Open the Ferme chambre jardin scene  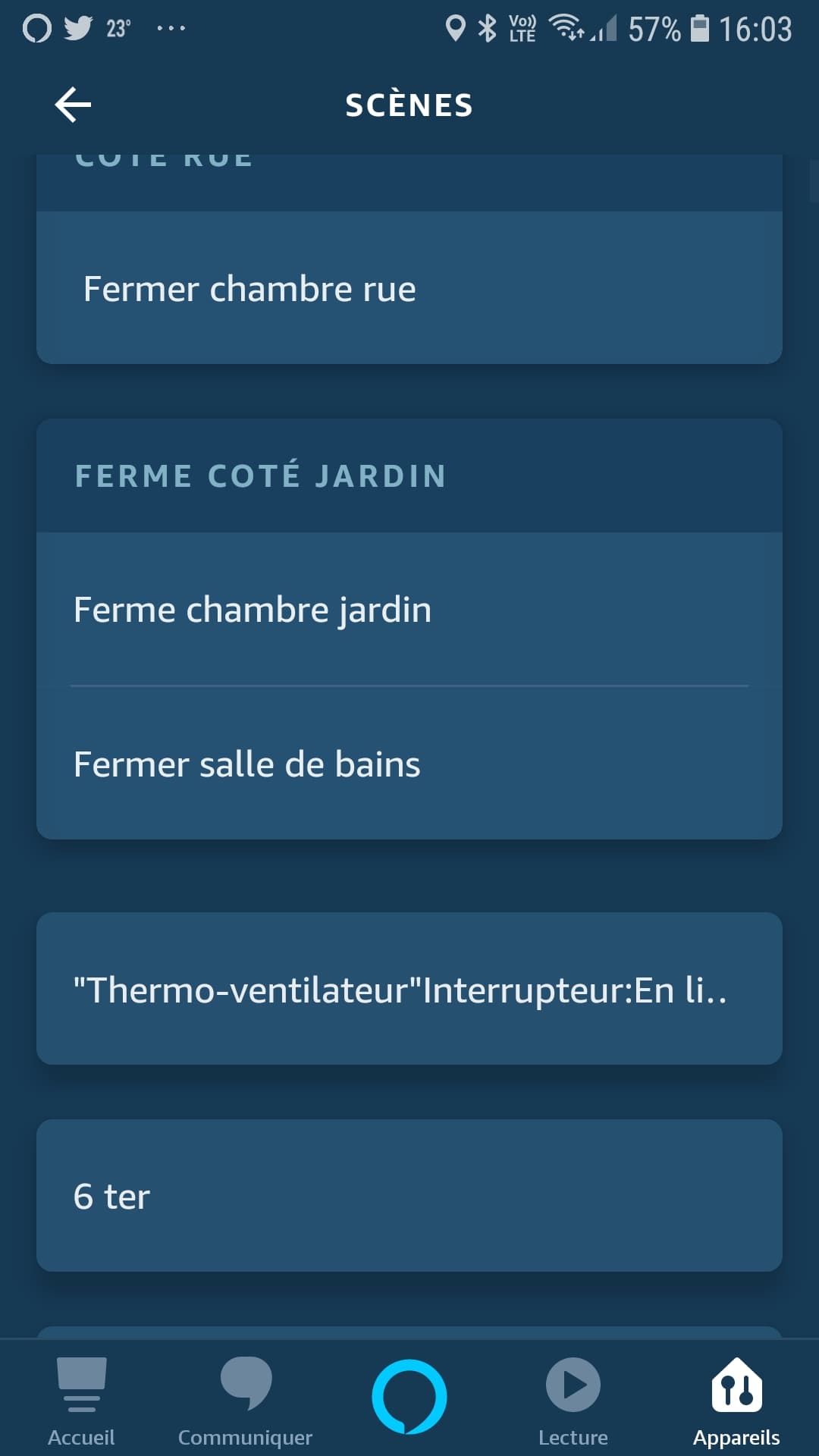click(x=409, y=609)
